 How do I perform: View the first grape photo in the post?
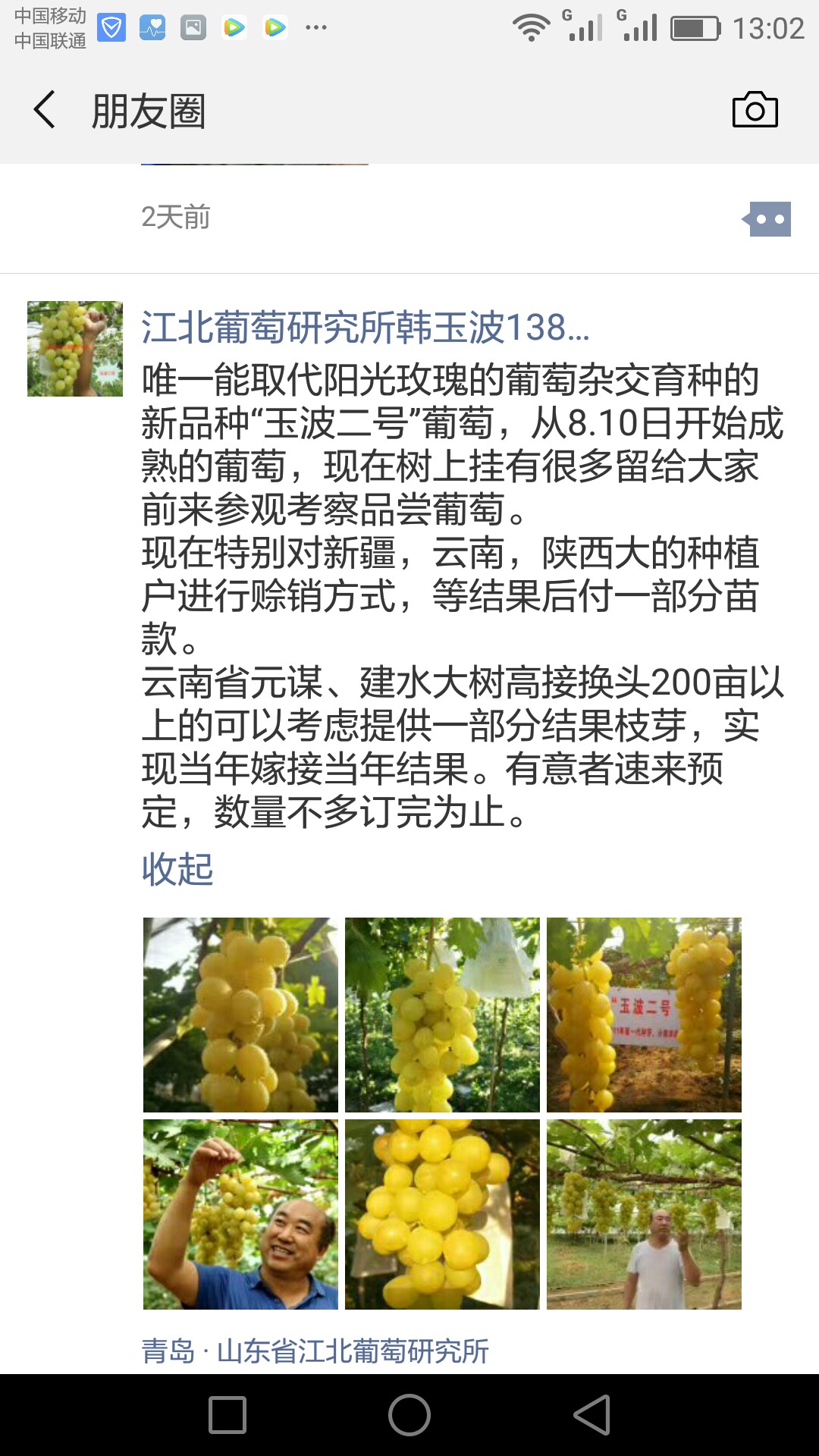(240, 1015)
